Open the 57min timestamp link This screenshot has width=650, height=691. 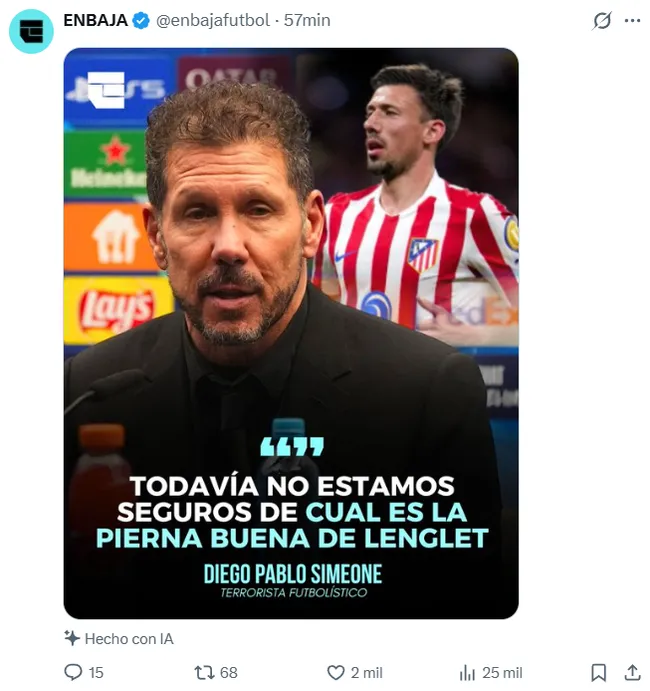tap(307, 20)
